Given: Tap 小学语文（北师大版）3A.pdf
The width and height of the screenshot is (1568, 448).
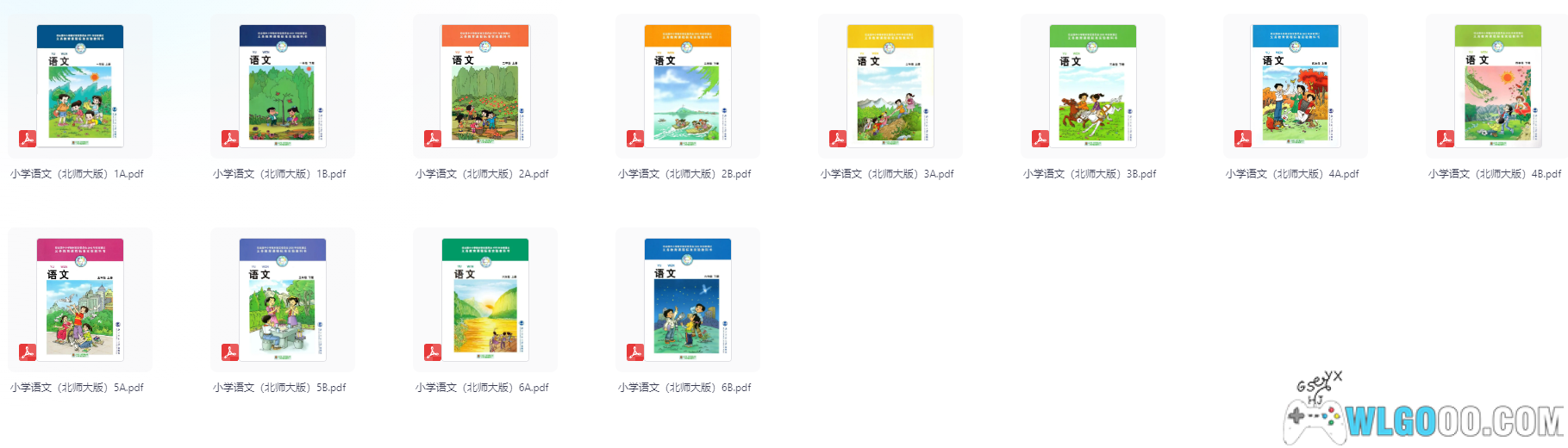Looking at the screenshot, I should click(x=890, y=86).
